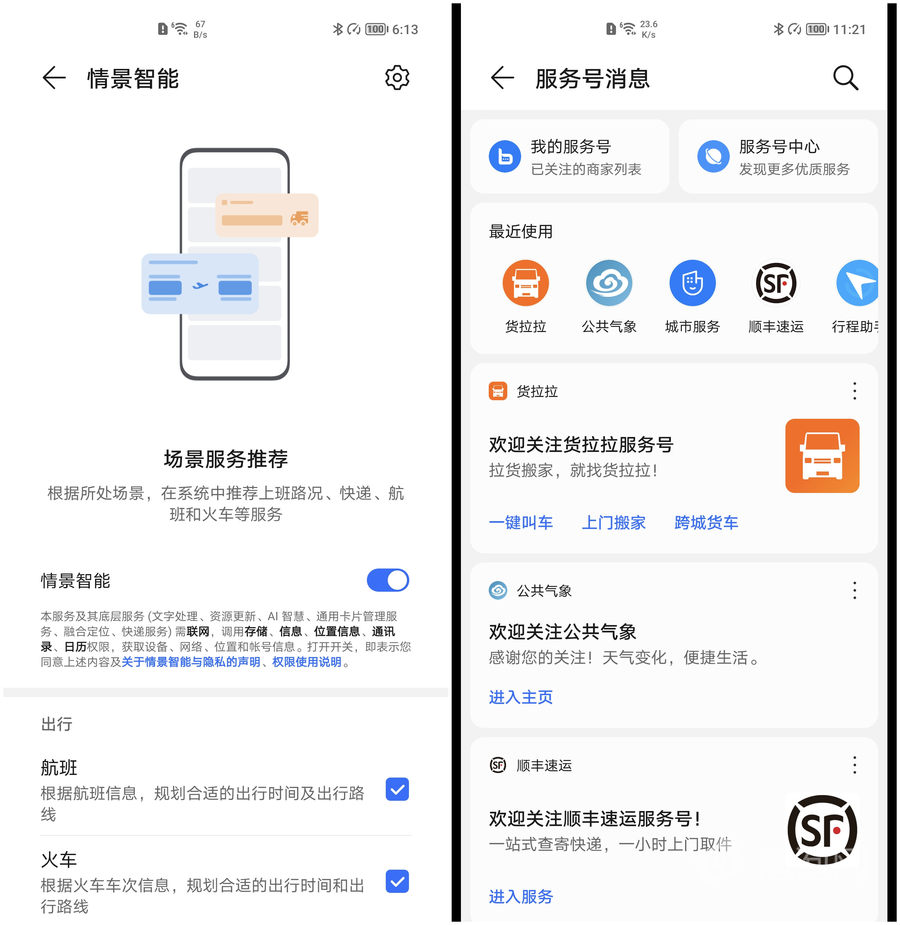Open 公共气象 from recently used
Image resolution: width=900 pixels, height=925 pixels.
coord(609,297)
